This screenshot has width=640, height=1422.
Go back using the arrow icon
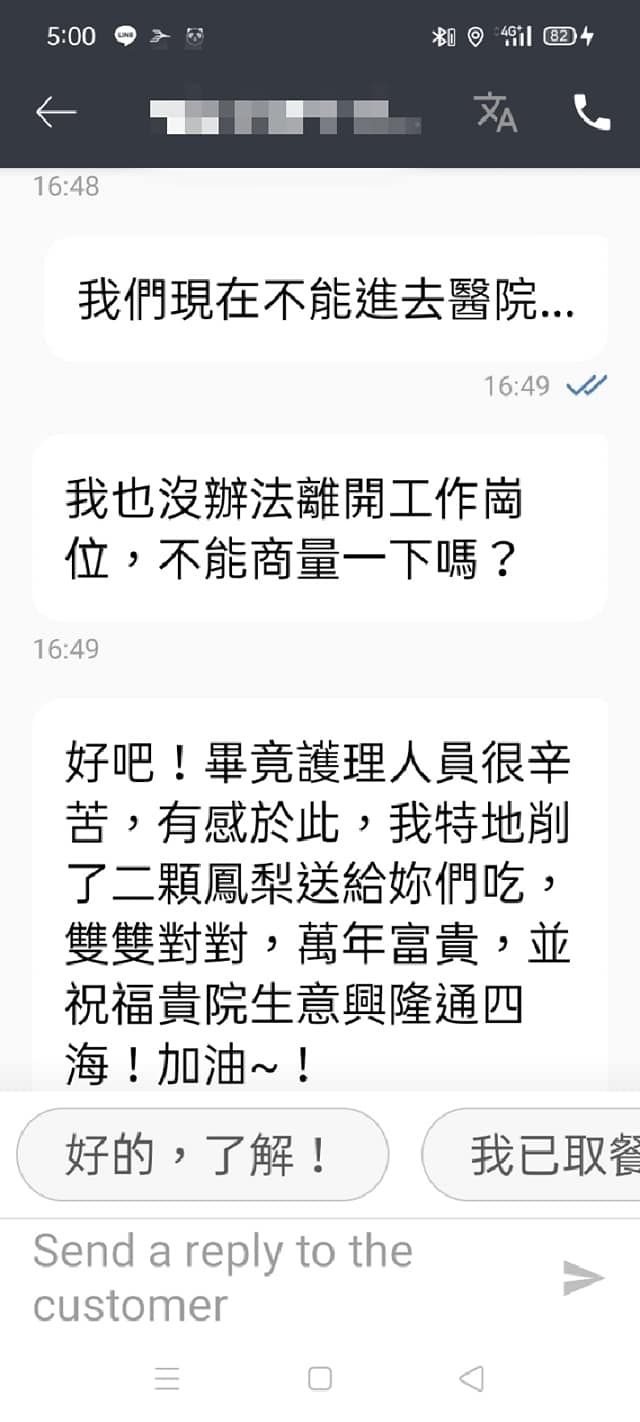tap(56, 113)
